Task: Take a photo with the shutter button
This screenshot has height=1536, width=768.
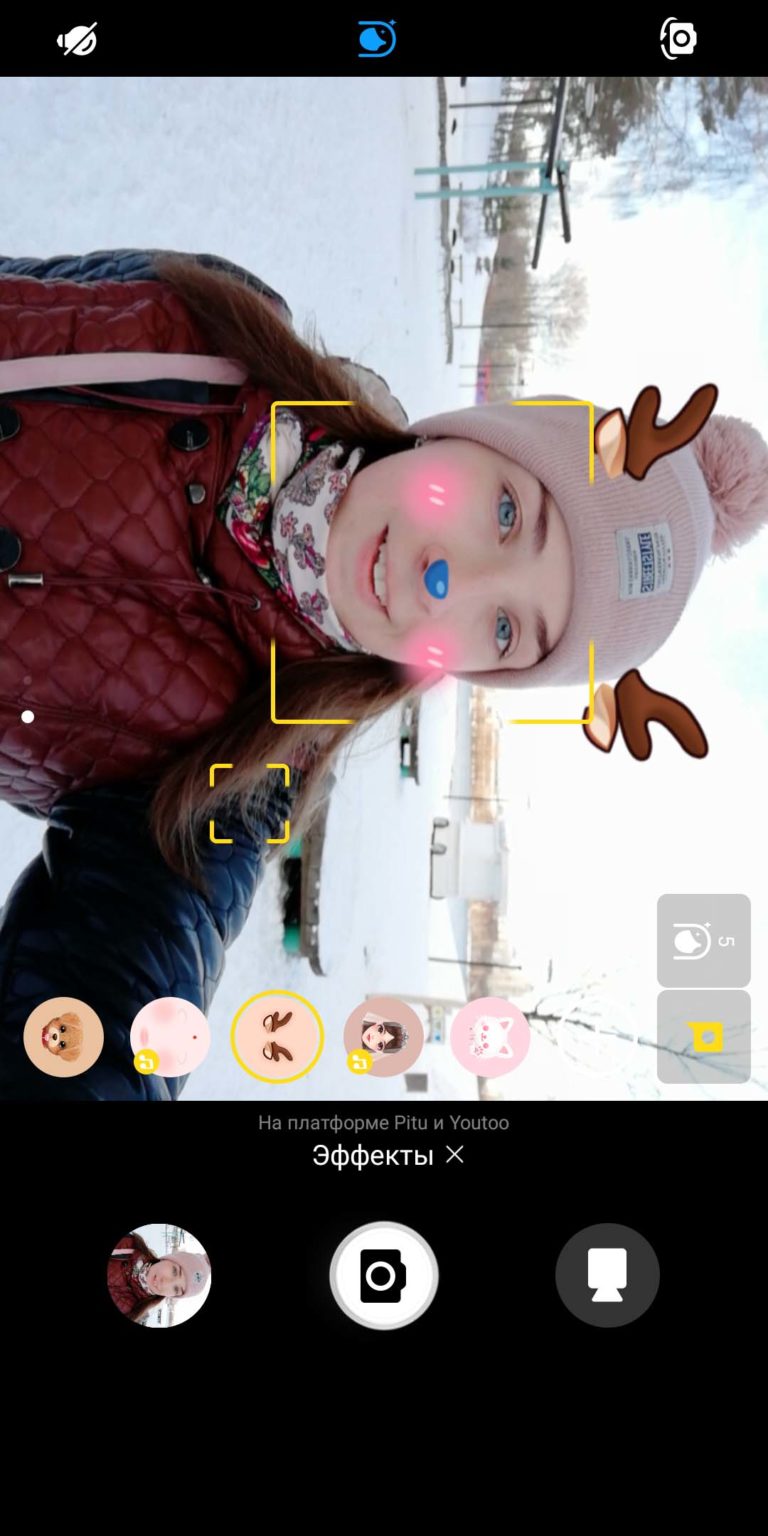Action: point(384,1276)
